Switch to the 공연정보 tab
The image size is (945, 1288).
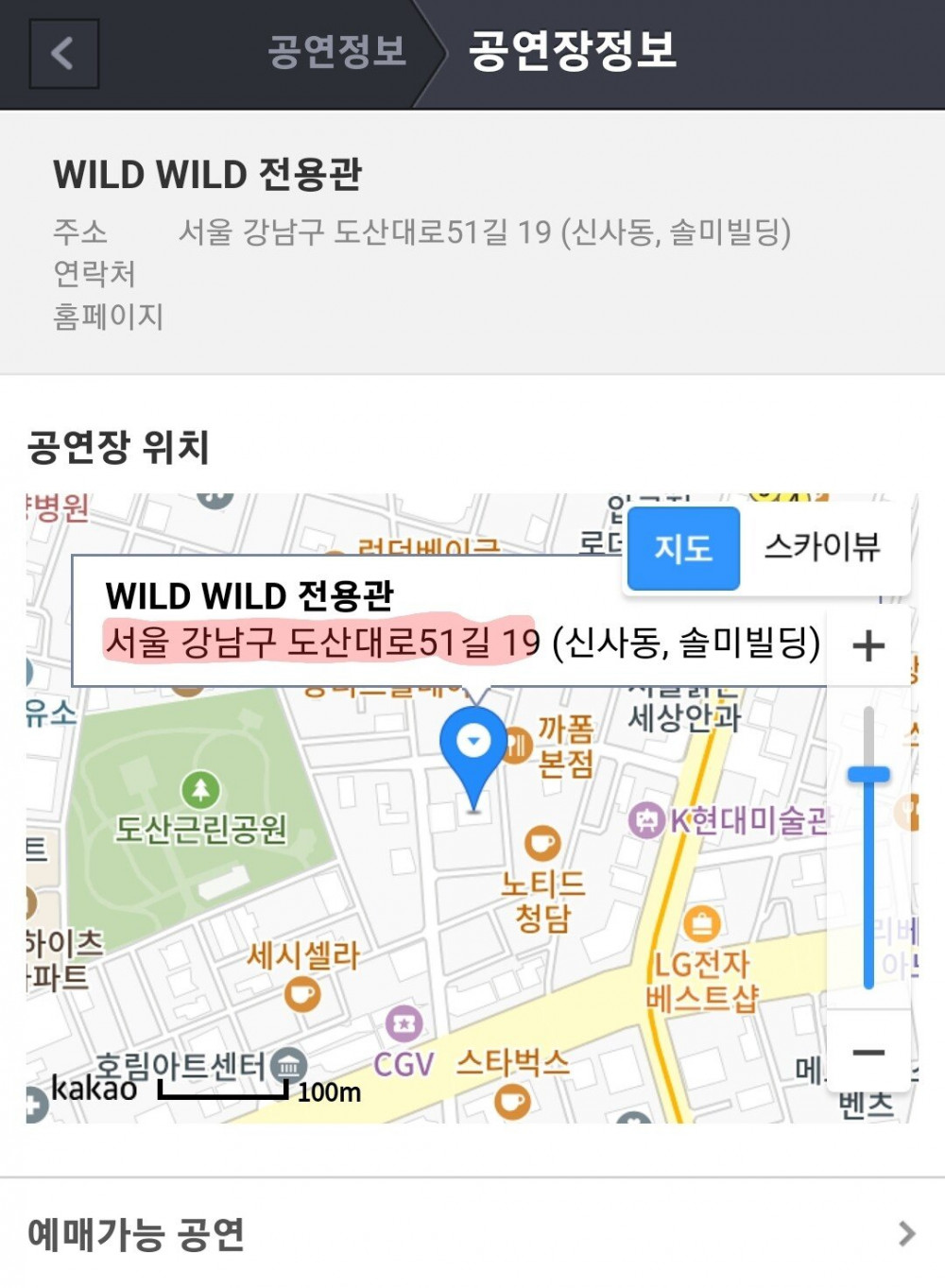(x=336, y=51)
